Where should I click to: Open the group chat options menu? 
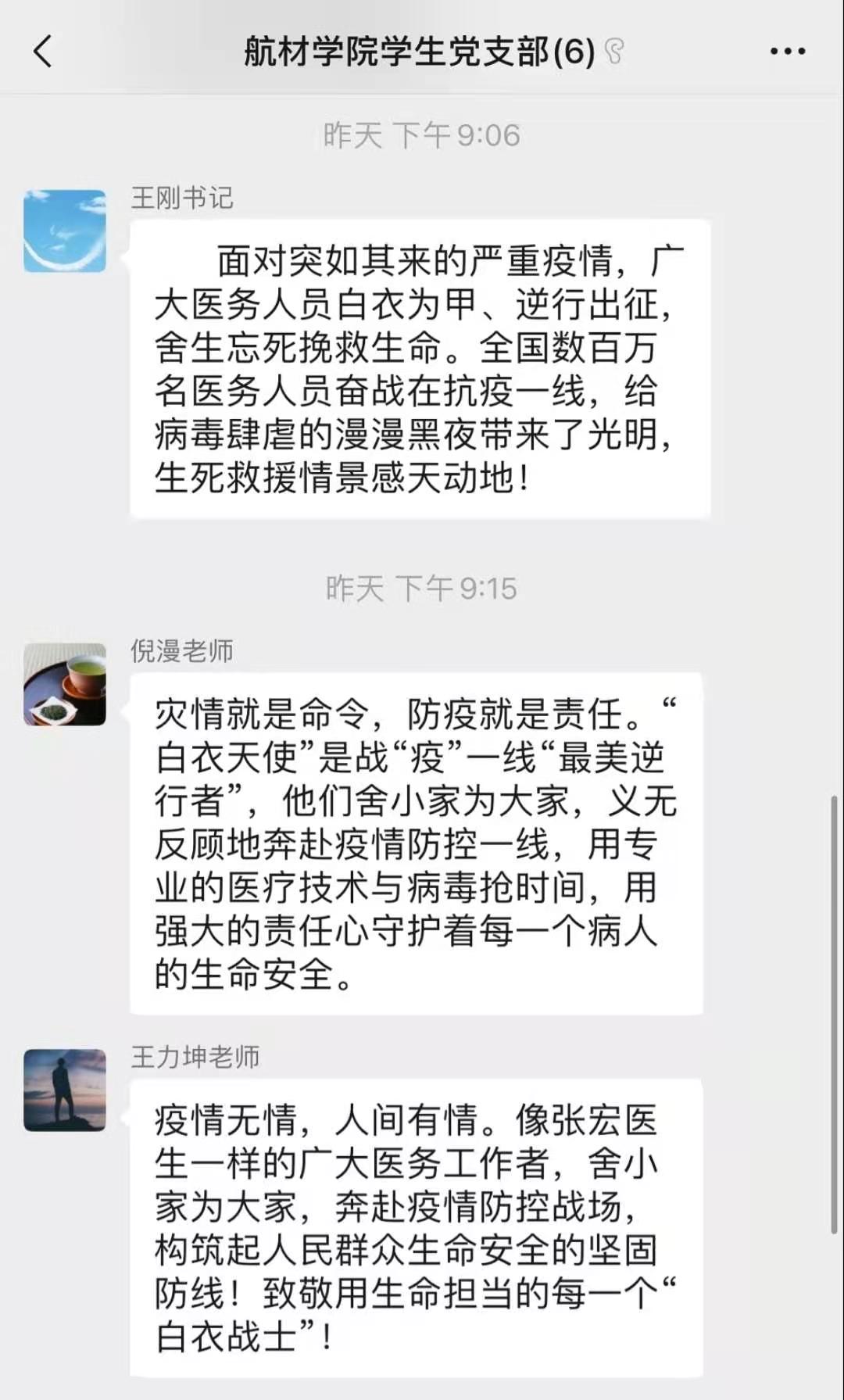pos(787,52)
